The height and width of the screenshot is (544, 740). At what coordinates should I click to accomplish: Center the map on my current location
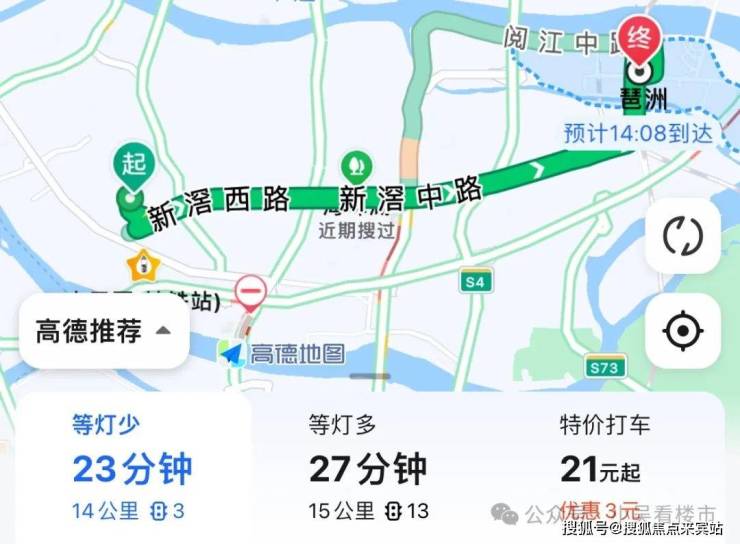[x=682, y=329]
